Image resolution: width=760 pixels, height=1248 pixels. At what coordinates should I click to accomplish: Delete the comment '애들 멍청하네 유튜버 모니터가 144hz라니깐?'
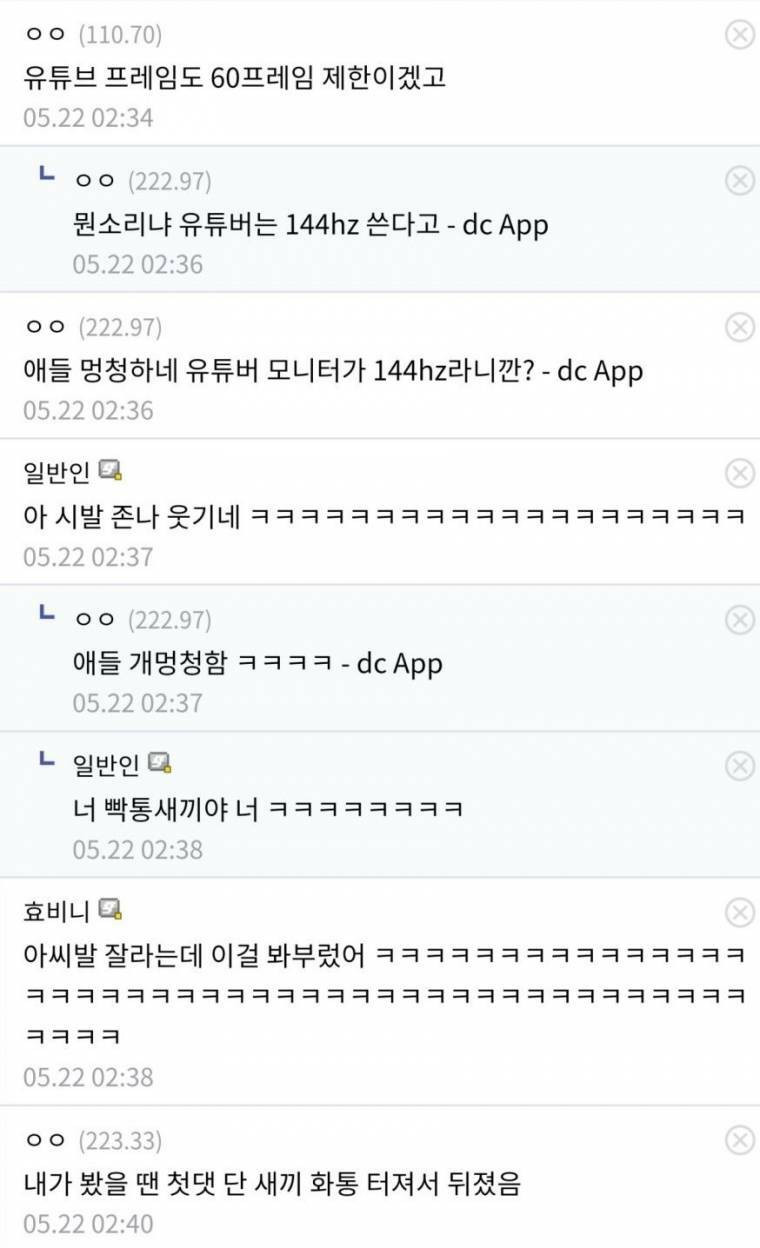pyautogui.click(x=739, y=327)
